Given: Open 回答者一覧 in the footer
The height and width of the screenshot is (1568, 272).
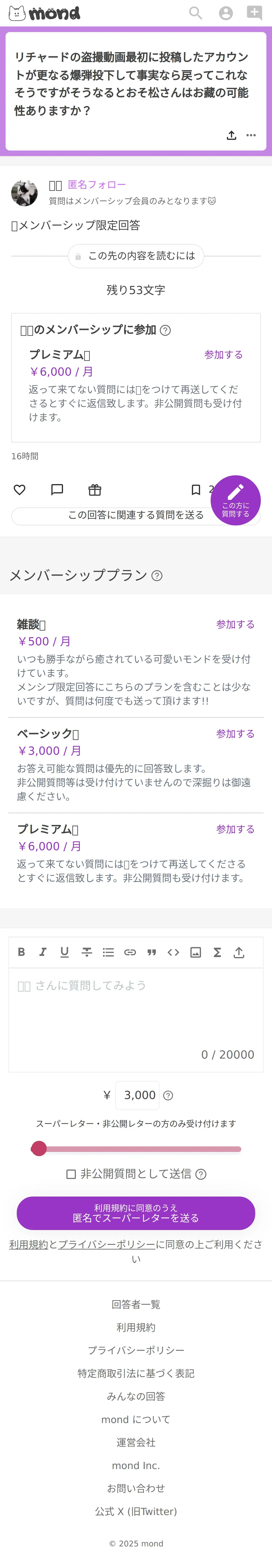Looking at the screenshot, I should tap(136, 1304).
